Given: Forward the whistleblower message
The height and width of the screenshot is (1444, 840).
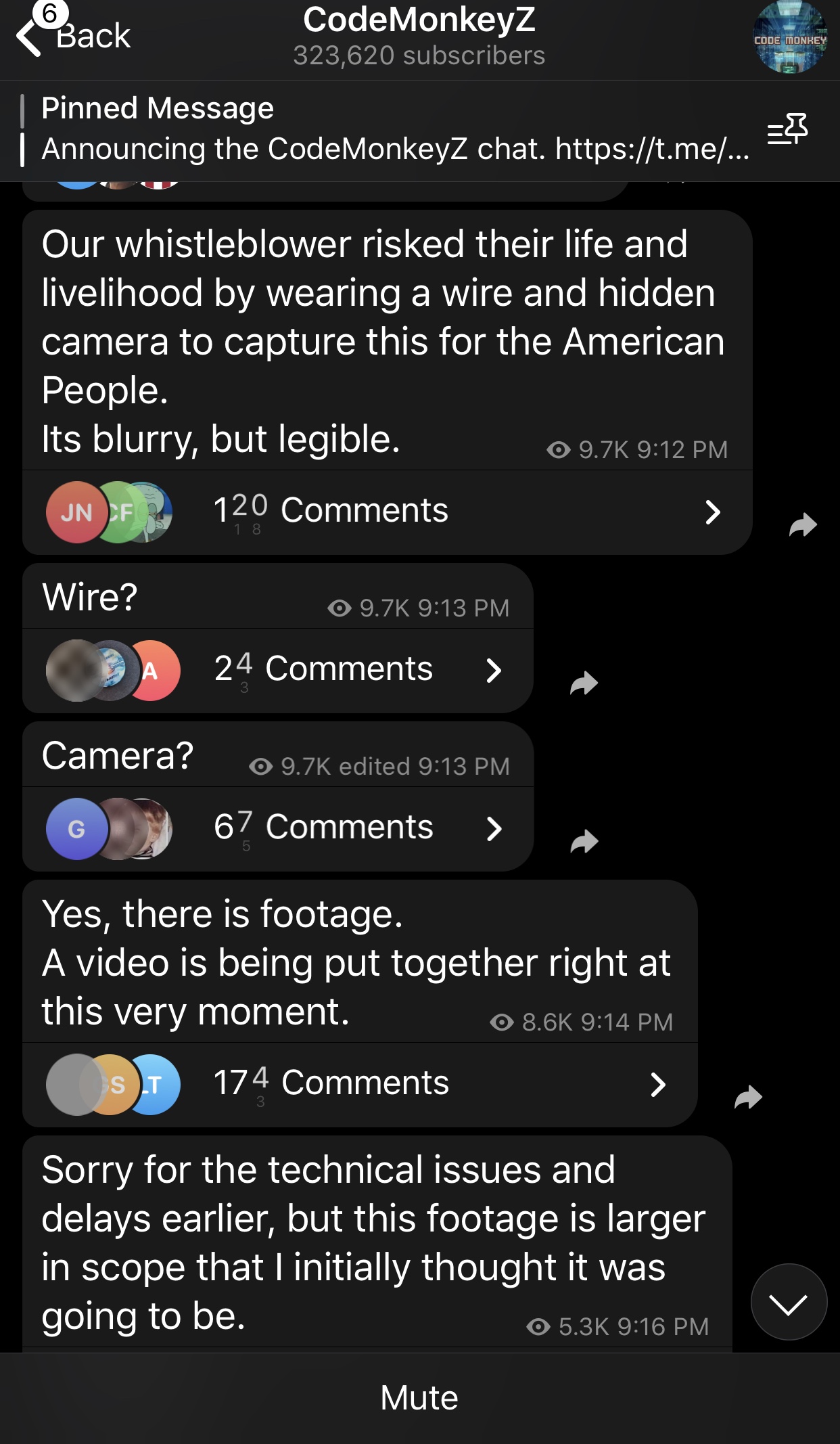Looking at the screenshot, I should pyautogui.click(x=803, y=525).
